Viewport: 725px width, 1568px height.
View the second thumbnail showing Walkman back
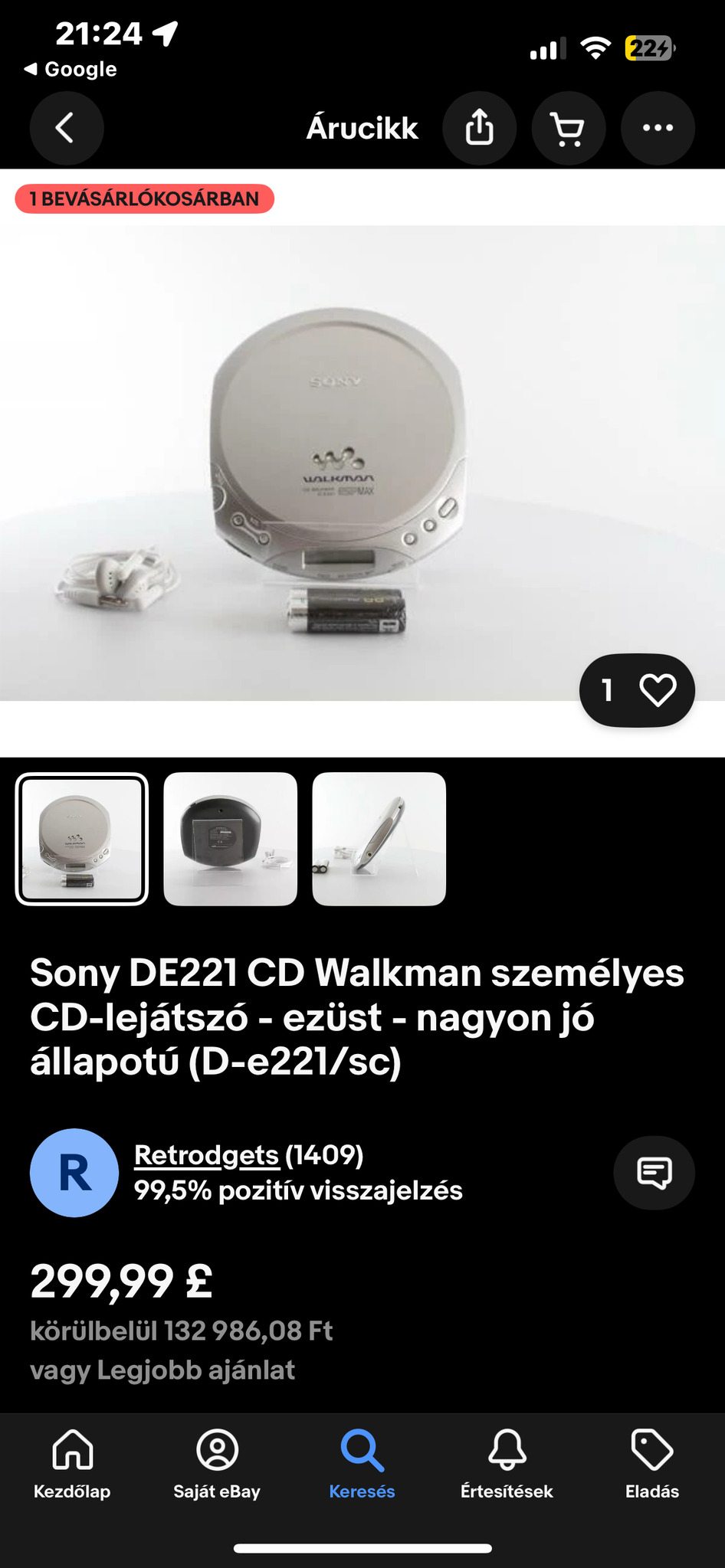pyautogui.click(x=230, y=839)
